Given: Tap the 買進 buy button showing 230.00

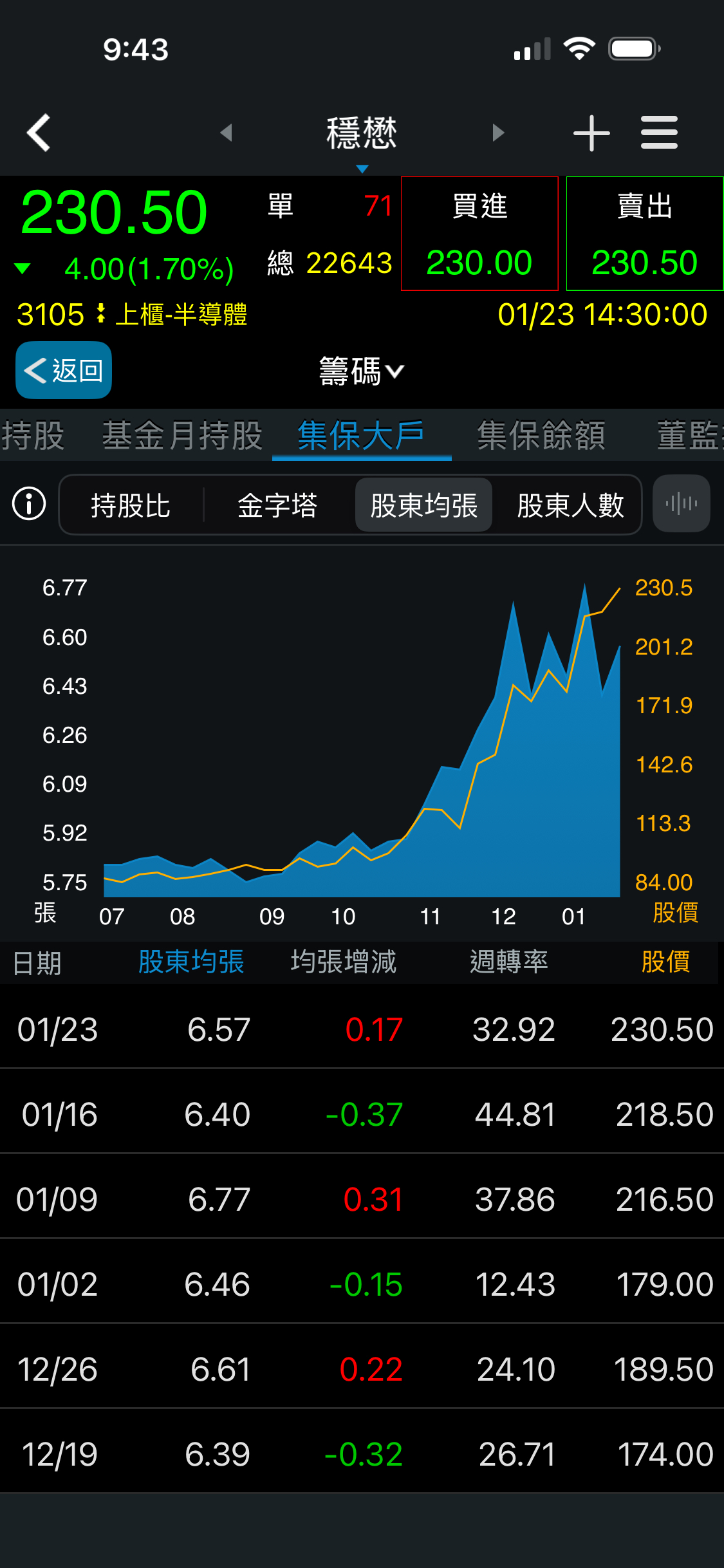Looking at the screenshot, I should tap(479, 235).
